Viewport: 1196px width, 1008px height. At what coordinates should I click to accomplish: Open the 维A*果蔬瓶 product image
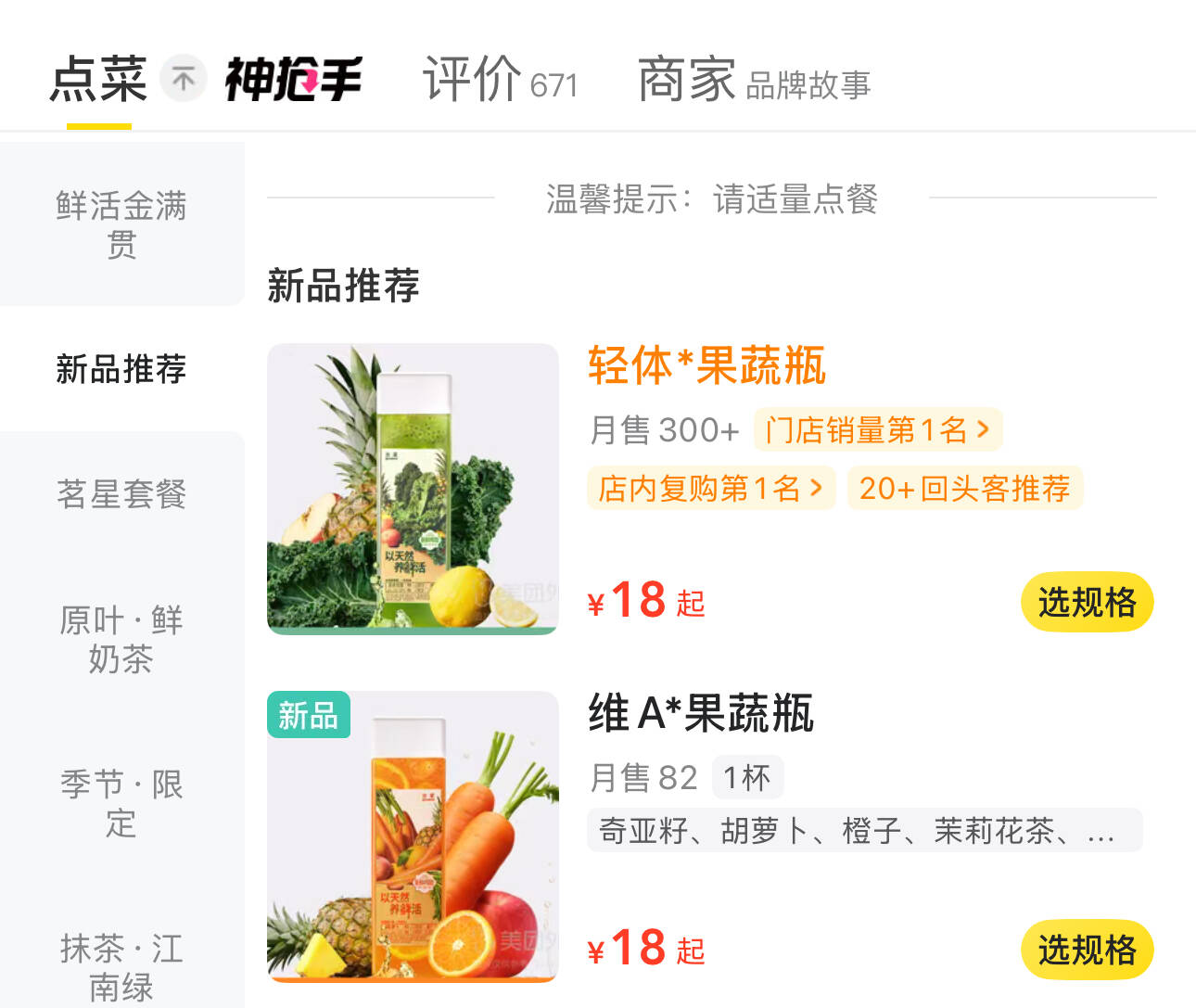413,836
